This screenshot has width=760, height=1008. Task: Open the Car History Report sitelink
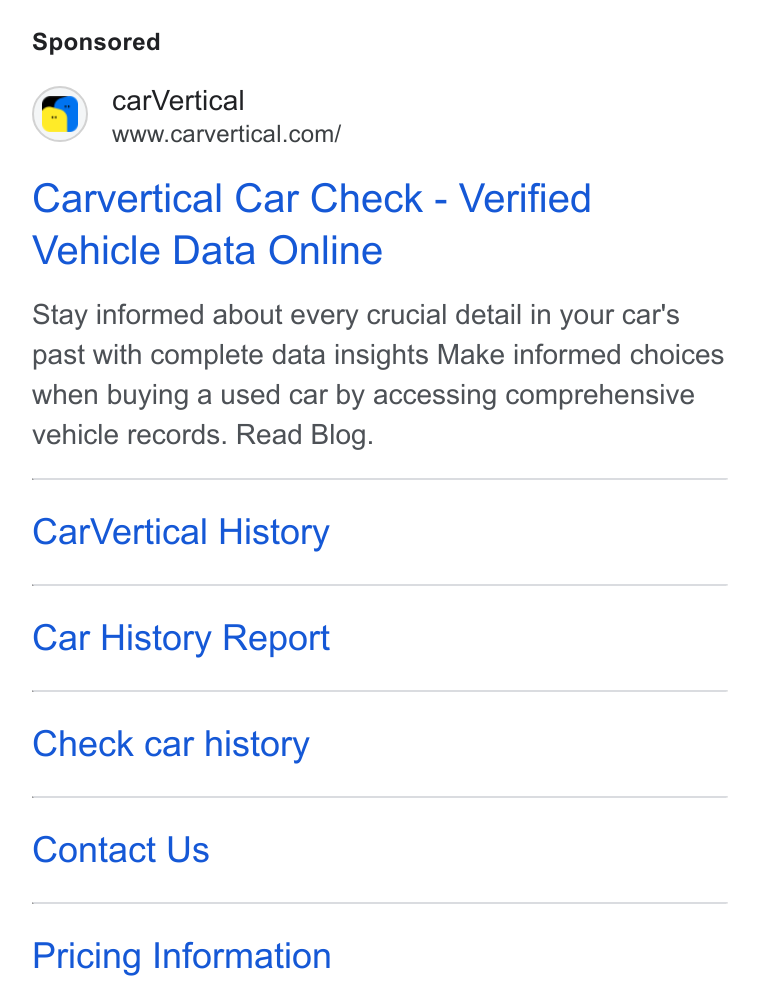181,638
